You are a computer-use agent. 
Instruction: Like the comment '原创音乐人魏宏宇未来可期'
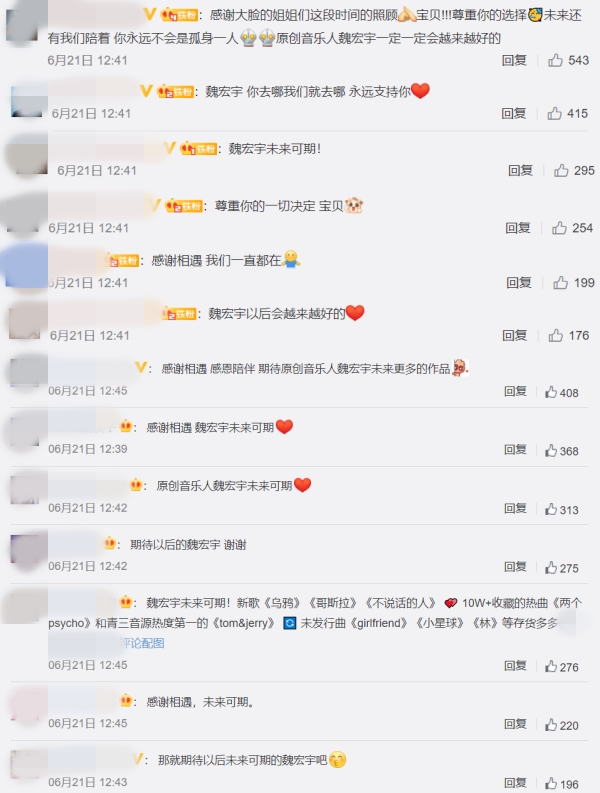551,510
